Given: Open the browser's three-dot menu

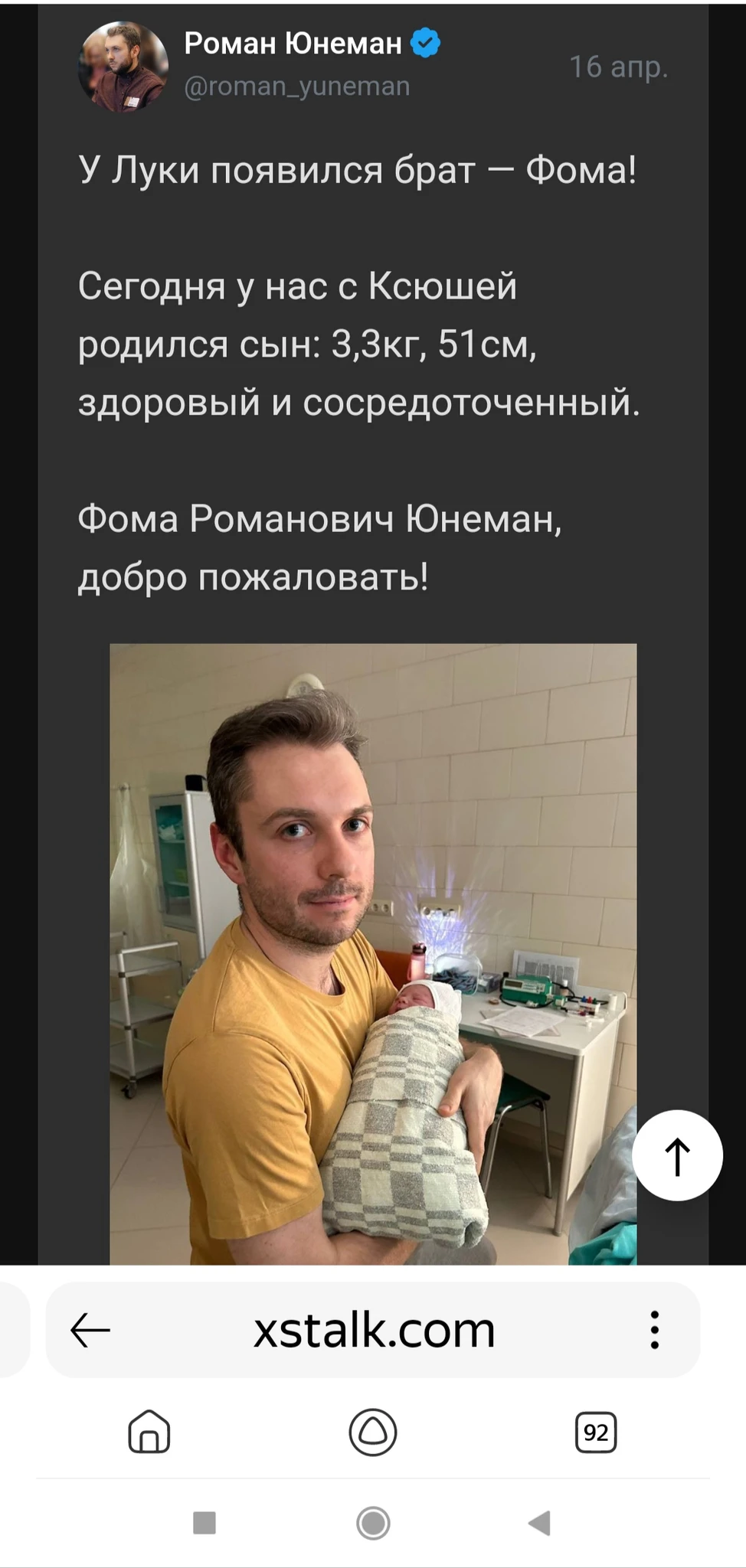Looking at the screenshot, I should [x=654, y=1330].
